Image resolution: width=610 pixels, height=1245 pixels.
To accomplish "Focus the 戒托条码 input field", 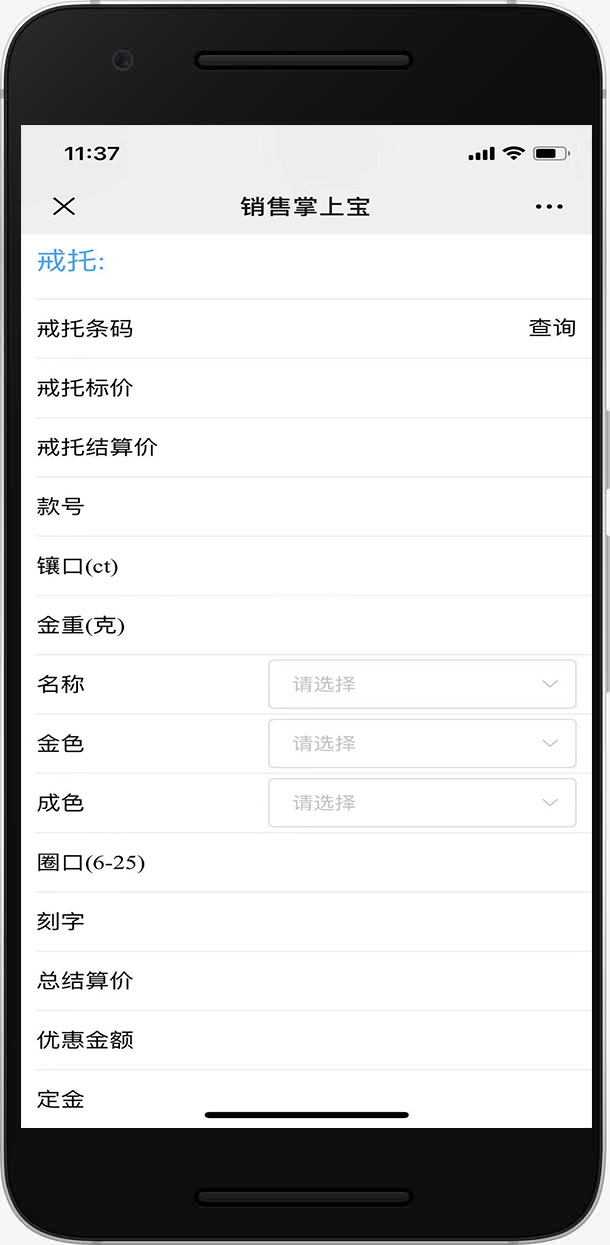I will point(306,329).
